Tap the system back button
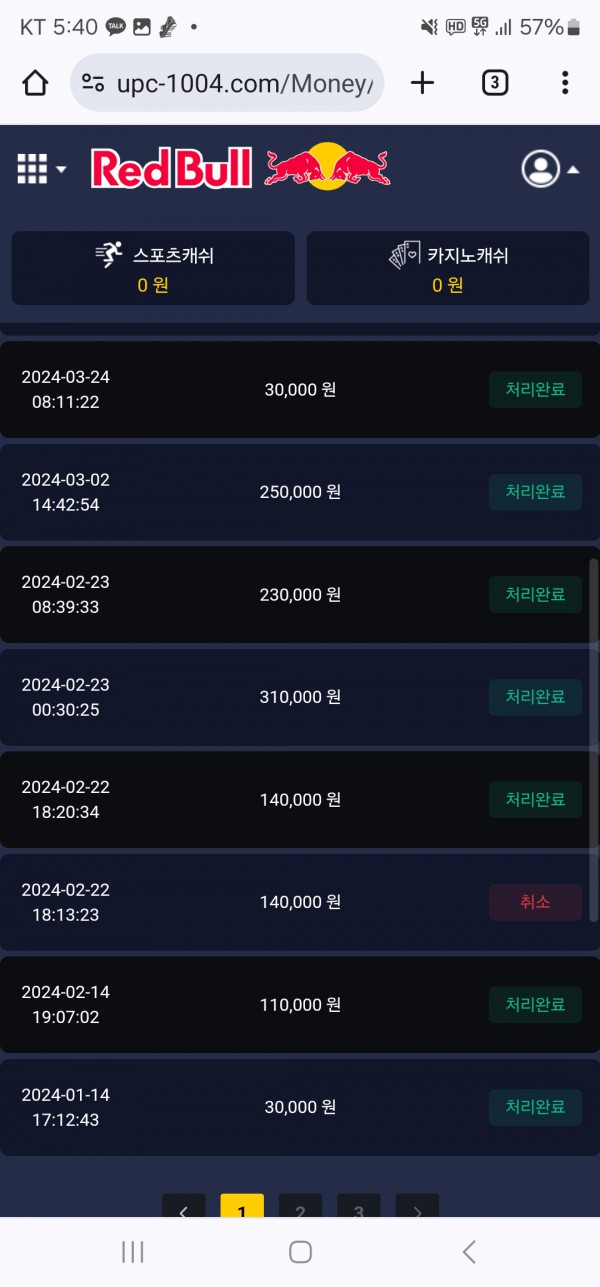 pos(468,1251)
